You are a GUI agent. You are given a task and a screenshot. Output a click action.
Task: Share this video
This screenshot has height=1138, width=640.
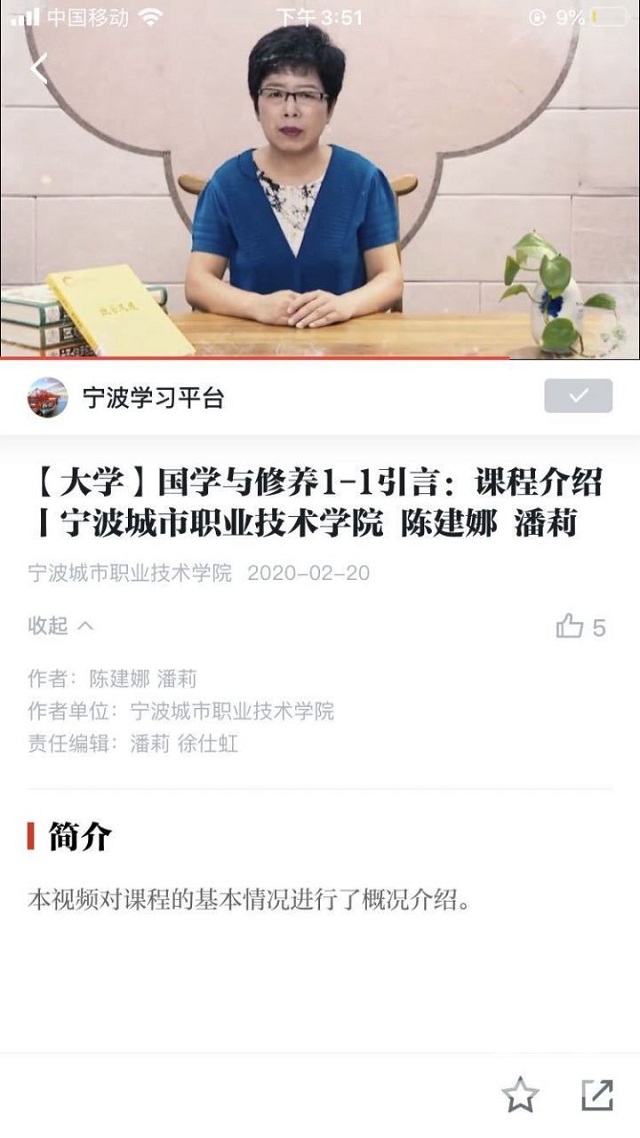coord(597,1096)
